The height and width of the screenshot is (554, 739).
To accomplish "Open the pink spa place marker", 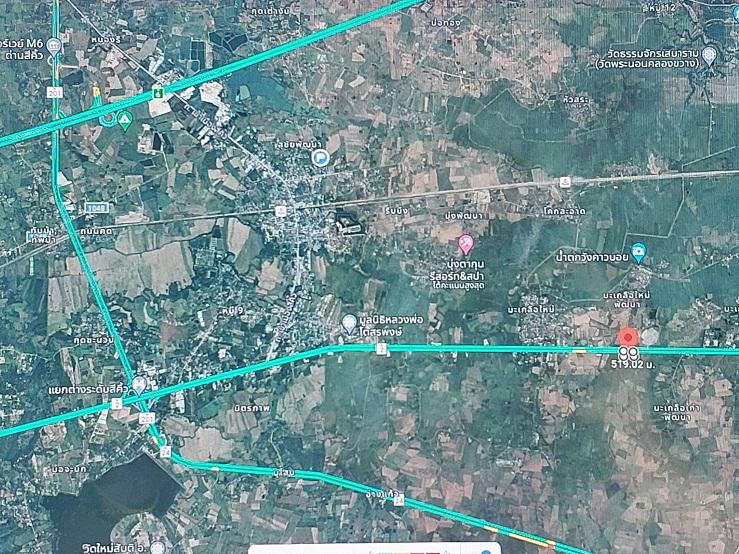I will point(465,243).
